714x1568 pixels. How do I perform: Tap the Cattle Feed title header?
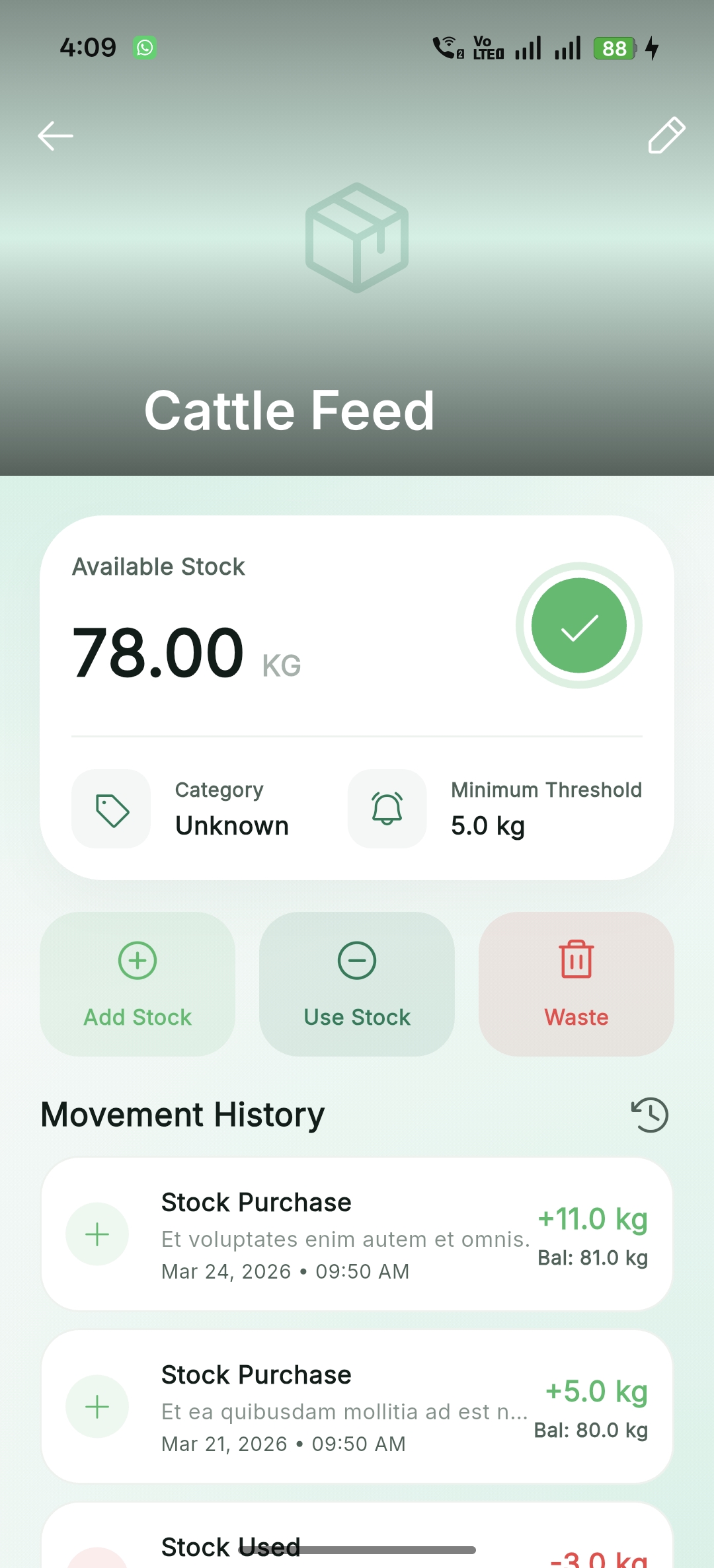[290, 410]
